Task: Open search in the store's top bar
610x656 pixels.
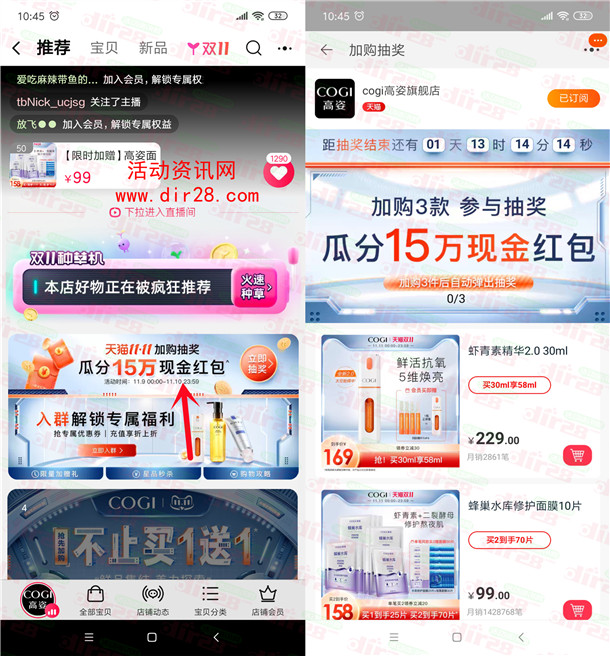Action: pyautogui.click(x=254, y=48)
